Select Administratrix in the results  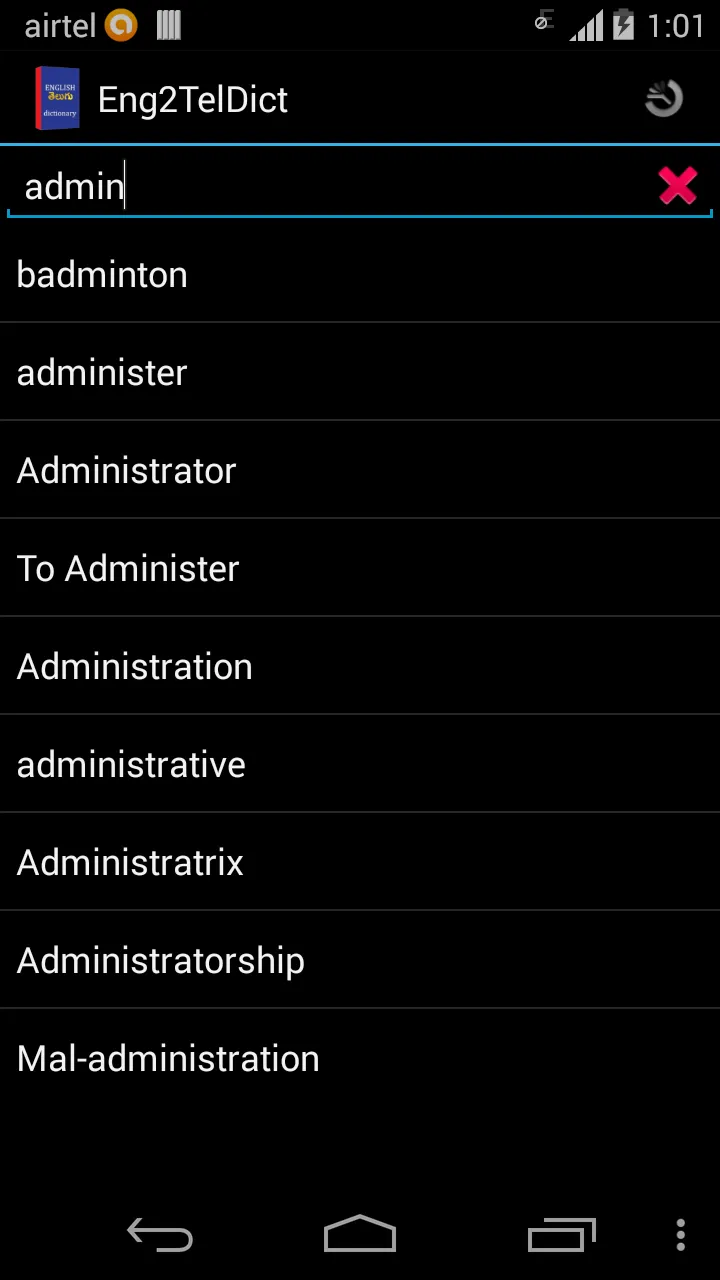[x=130, y=862]
